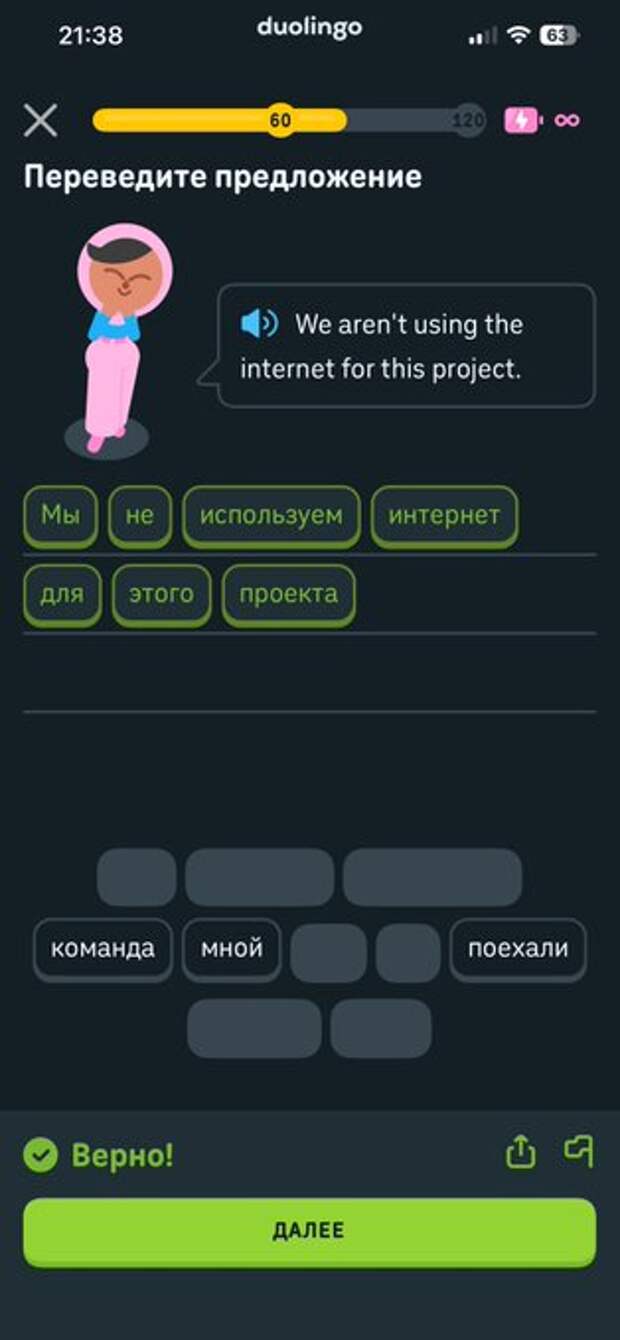Image resolution: width=620 pixels, height=1340 pixels.
Task: Report the exercise with the flag icon
Action: point(578,1152)
